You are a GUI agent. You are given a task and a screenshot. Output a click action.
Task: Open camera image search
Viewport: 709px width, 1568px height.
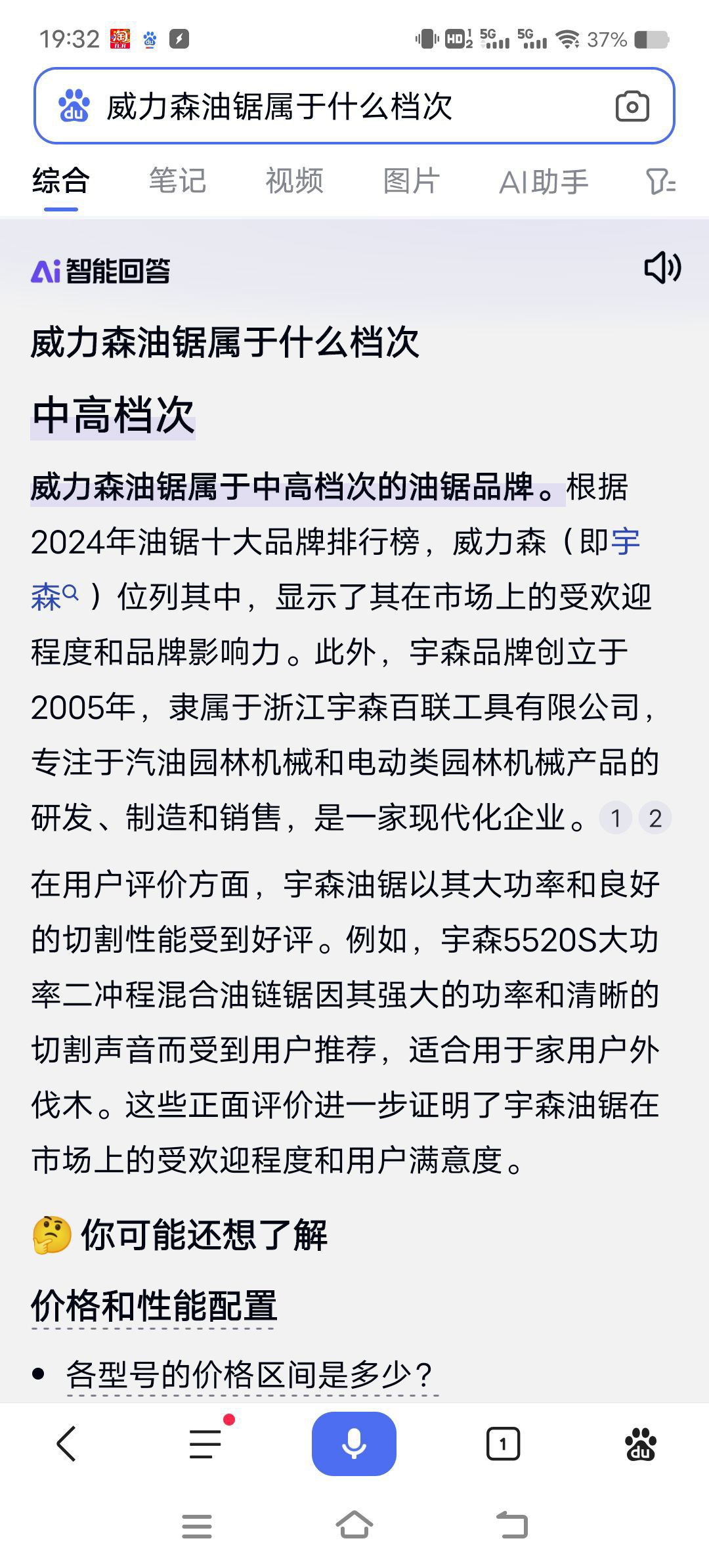pos(632,106)
